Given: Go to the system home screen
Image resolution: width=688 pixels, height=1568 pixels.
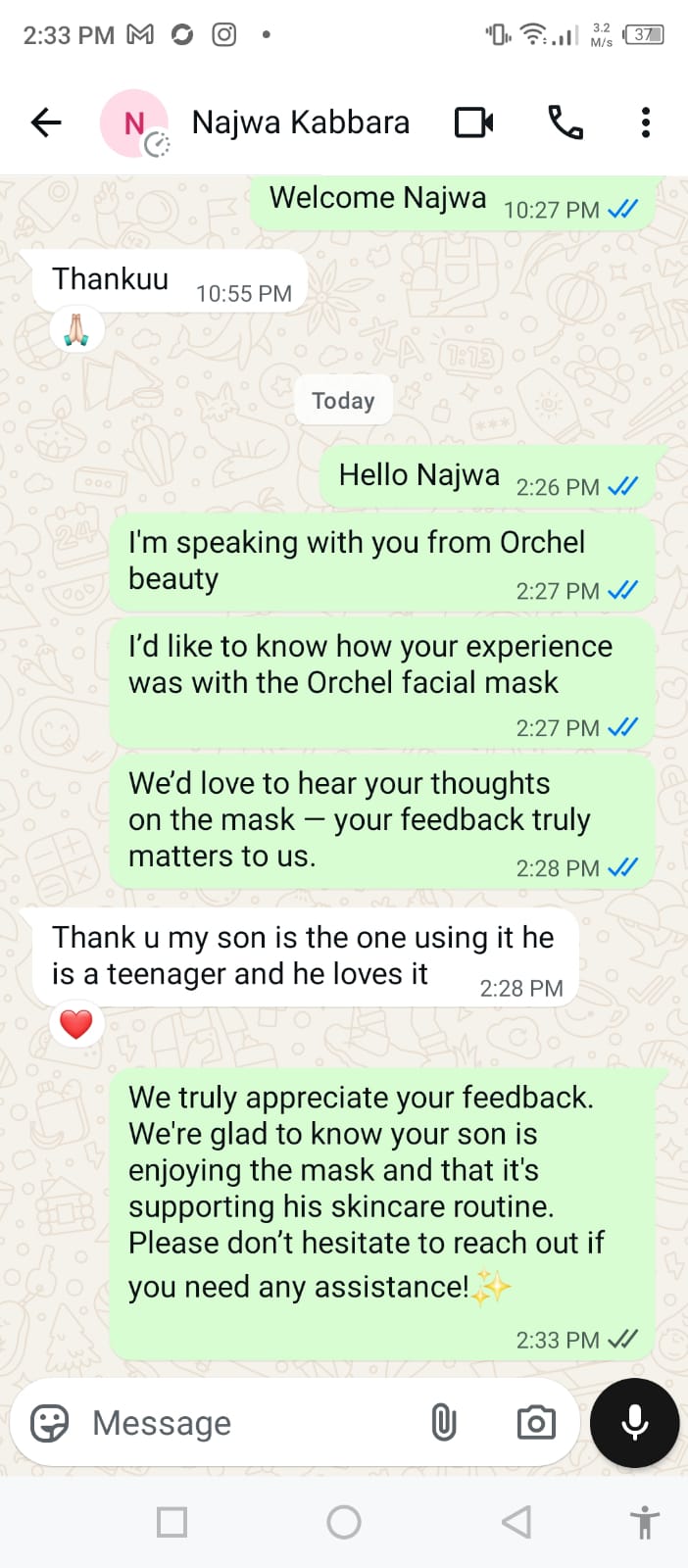Looking at the screenshot, I should coord(344,1522).
